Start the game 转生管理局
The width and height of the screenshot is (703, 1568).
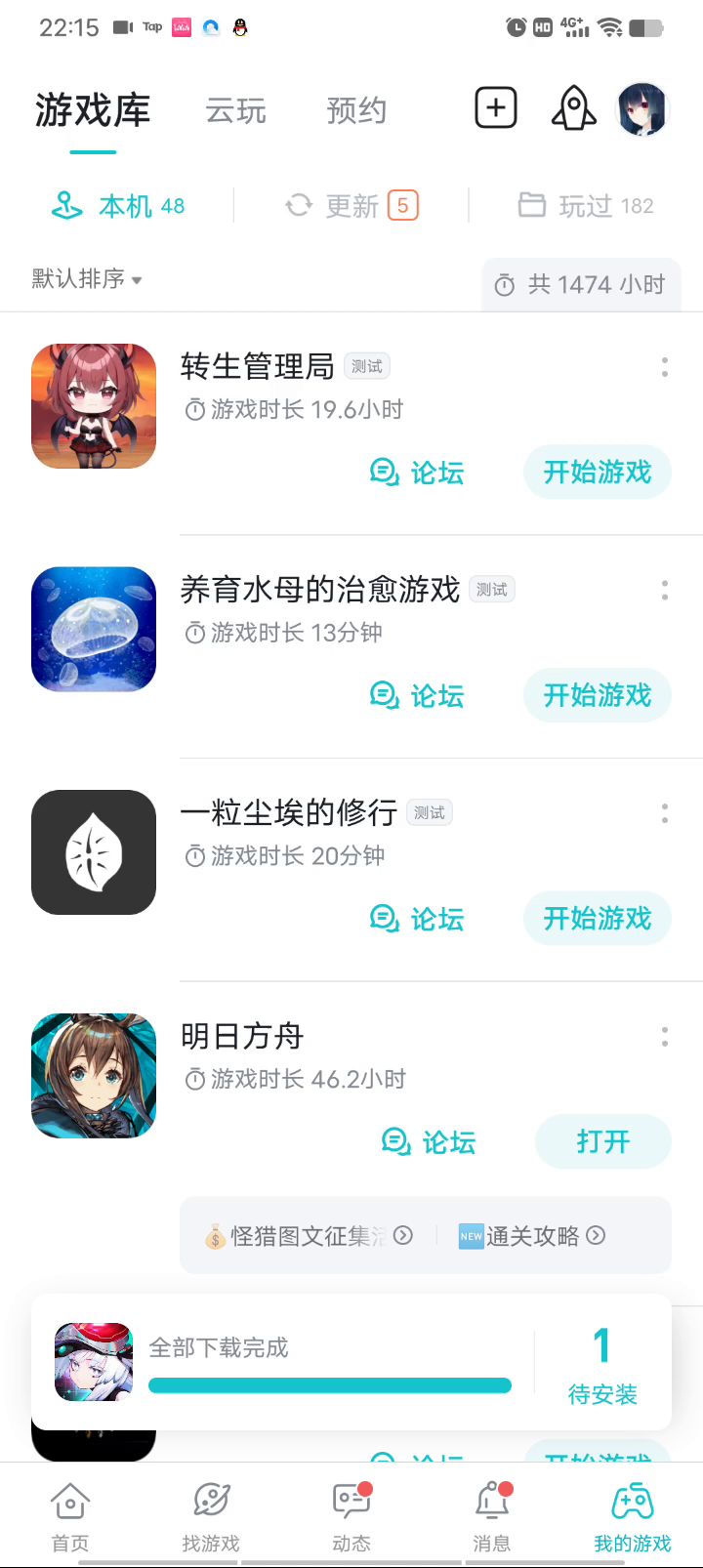point(597,473)
